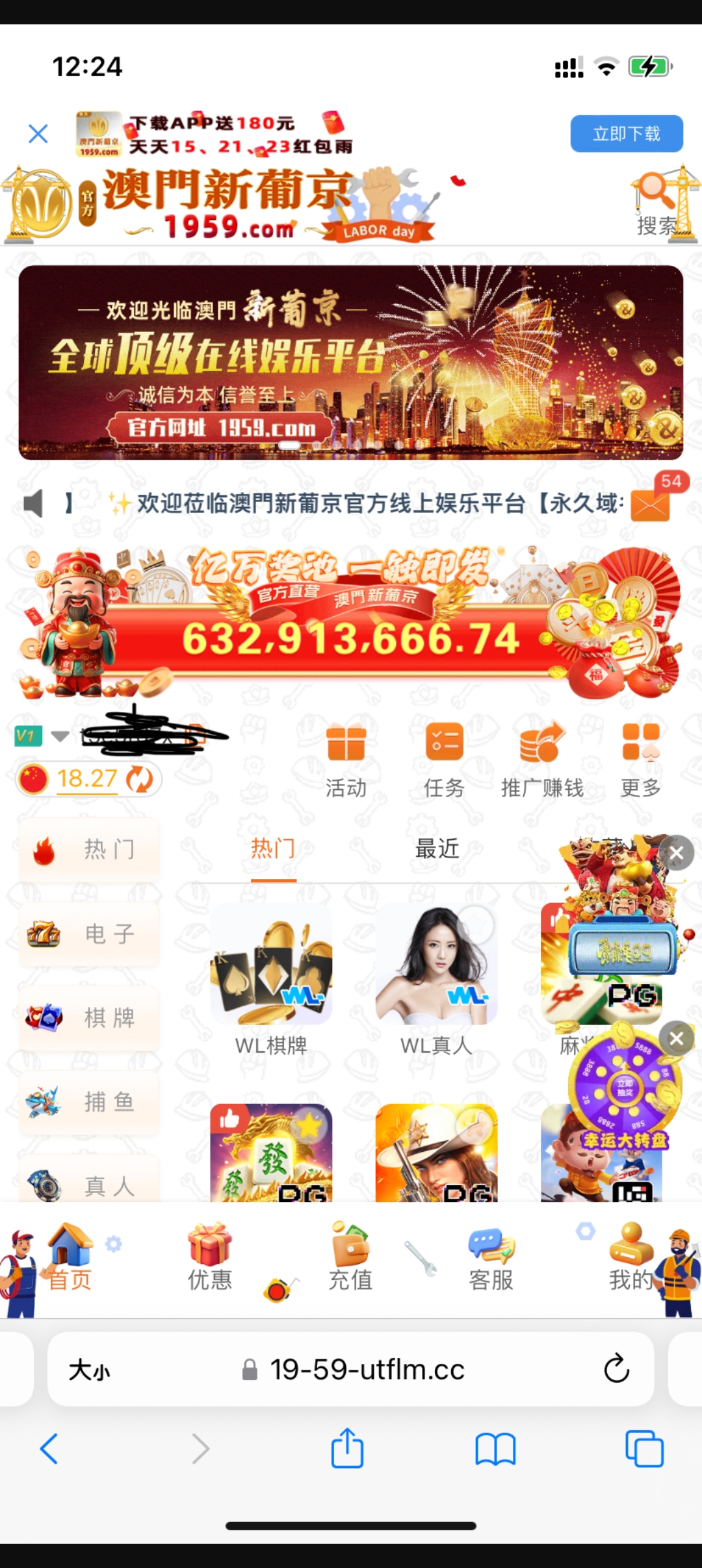Dismiss the app download banner

coord(38,134)
